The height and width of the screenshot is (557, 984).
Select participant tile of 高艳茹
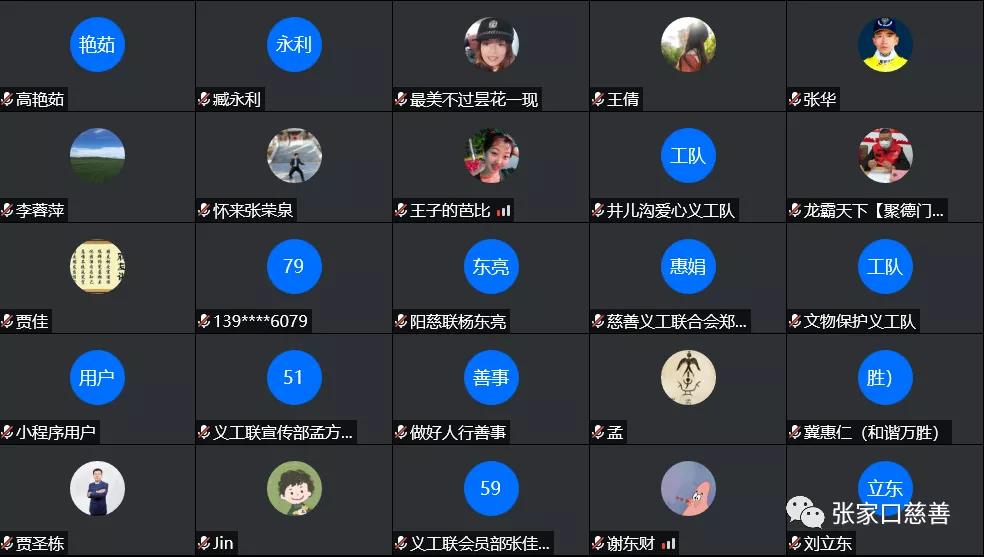pyautogui.click(x=97, y=55)
